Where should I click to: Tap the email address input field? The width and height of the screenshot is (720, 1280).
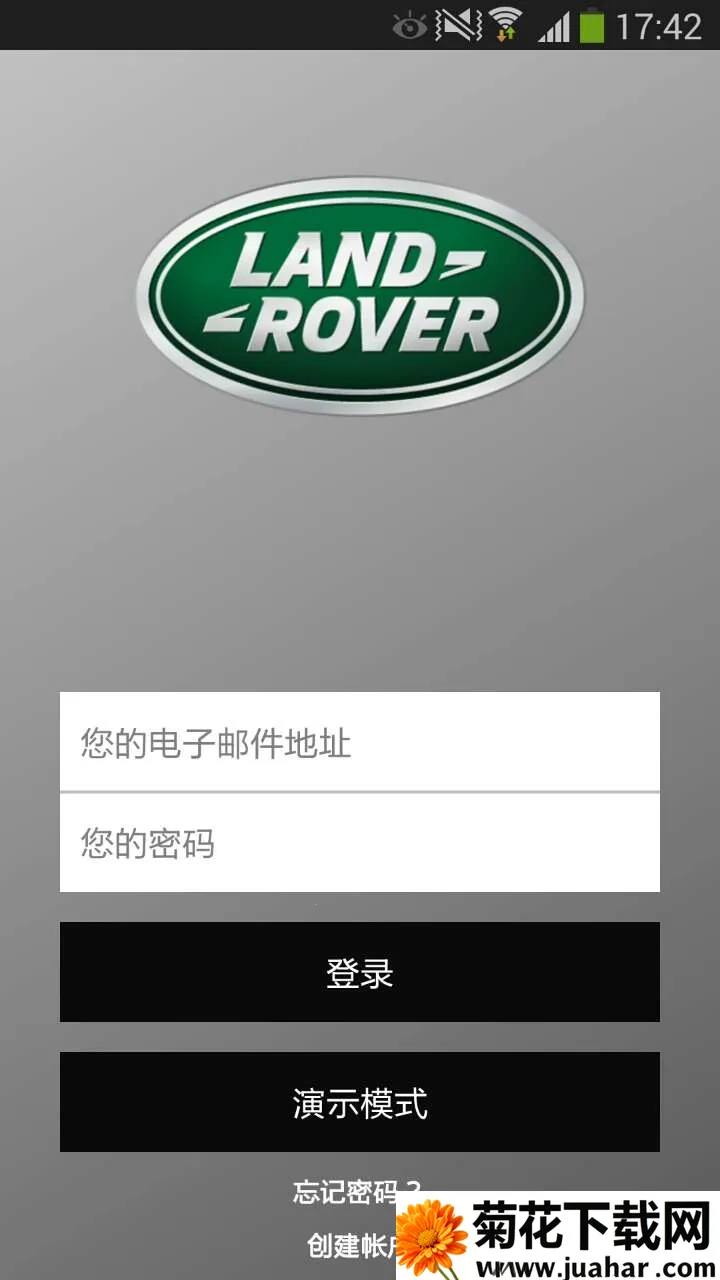click(360, 742)
